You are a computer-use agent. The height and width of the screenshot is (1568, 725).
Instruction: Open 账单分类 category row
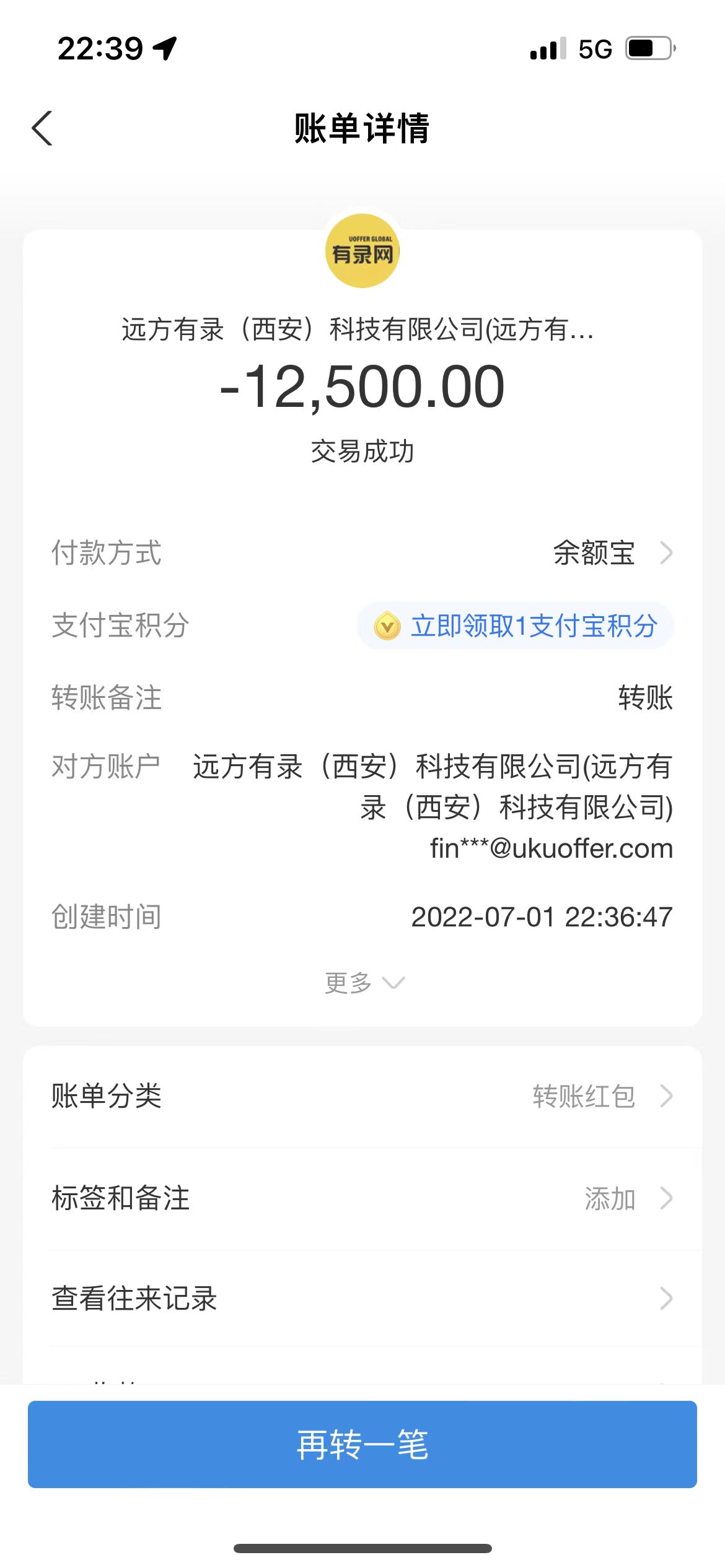point(362,1095)
